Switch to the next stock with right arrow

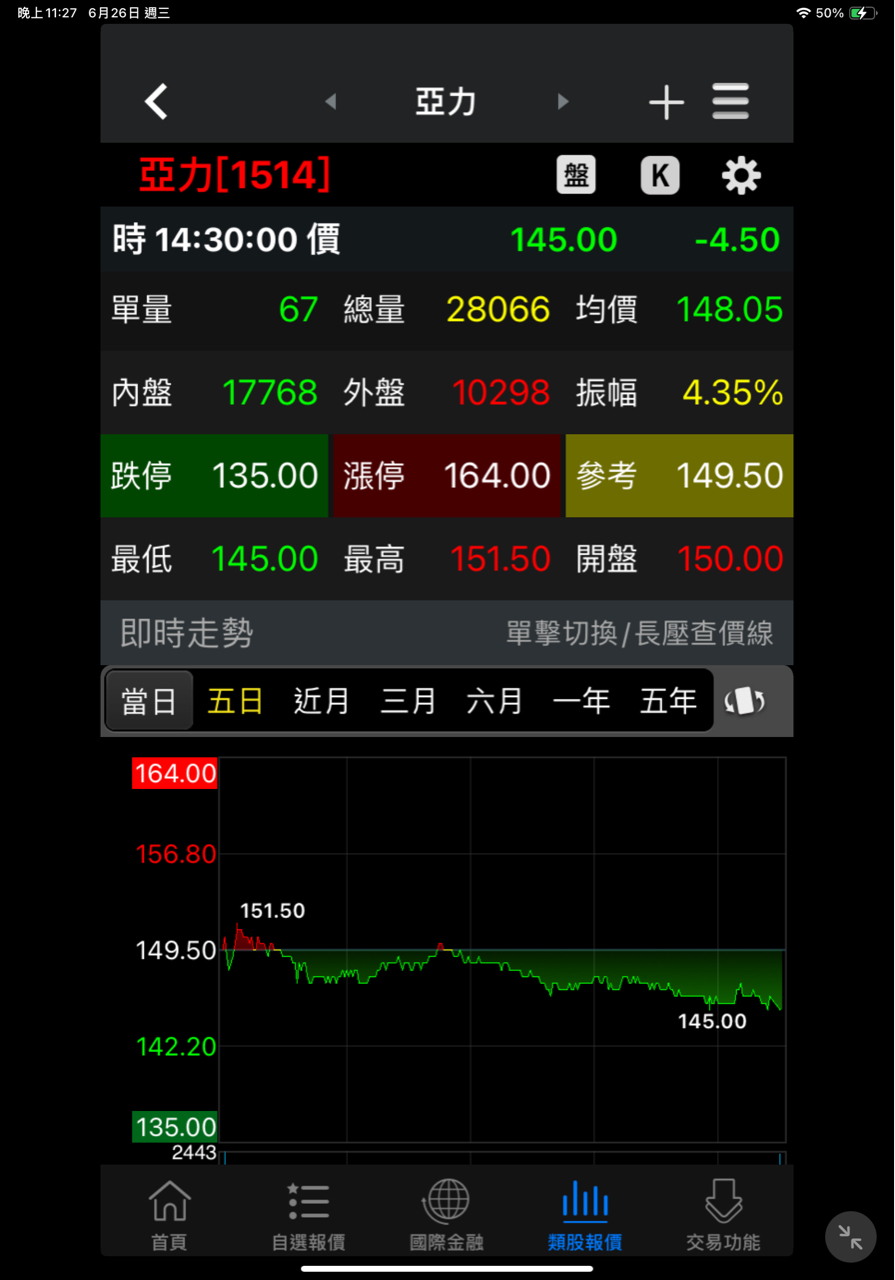pyautogui.click(x=563, y=102)
